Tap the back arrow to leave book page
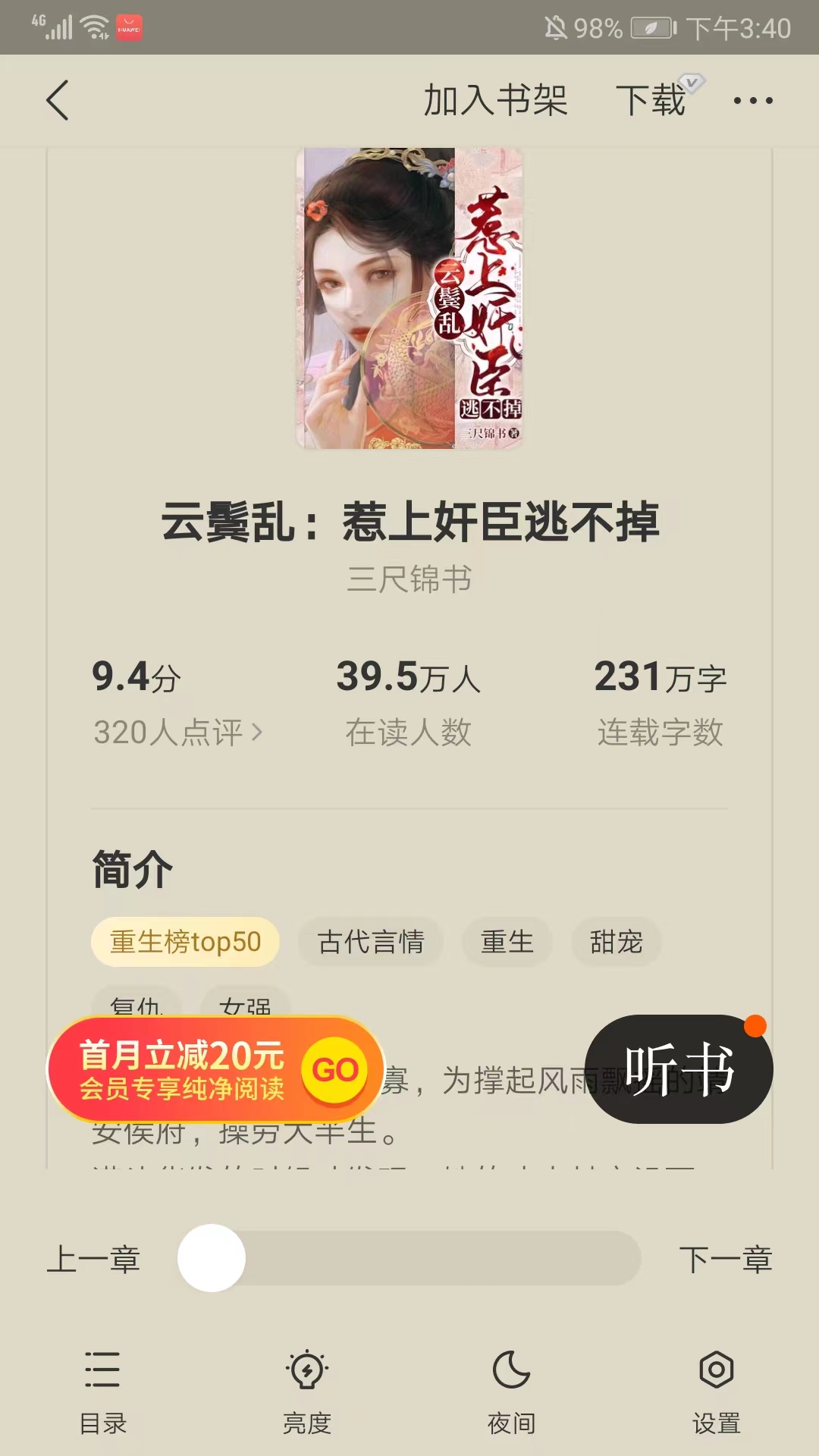Image resolution: width=819 pixels, height=1456 pixels. [x=58, y=99]
